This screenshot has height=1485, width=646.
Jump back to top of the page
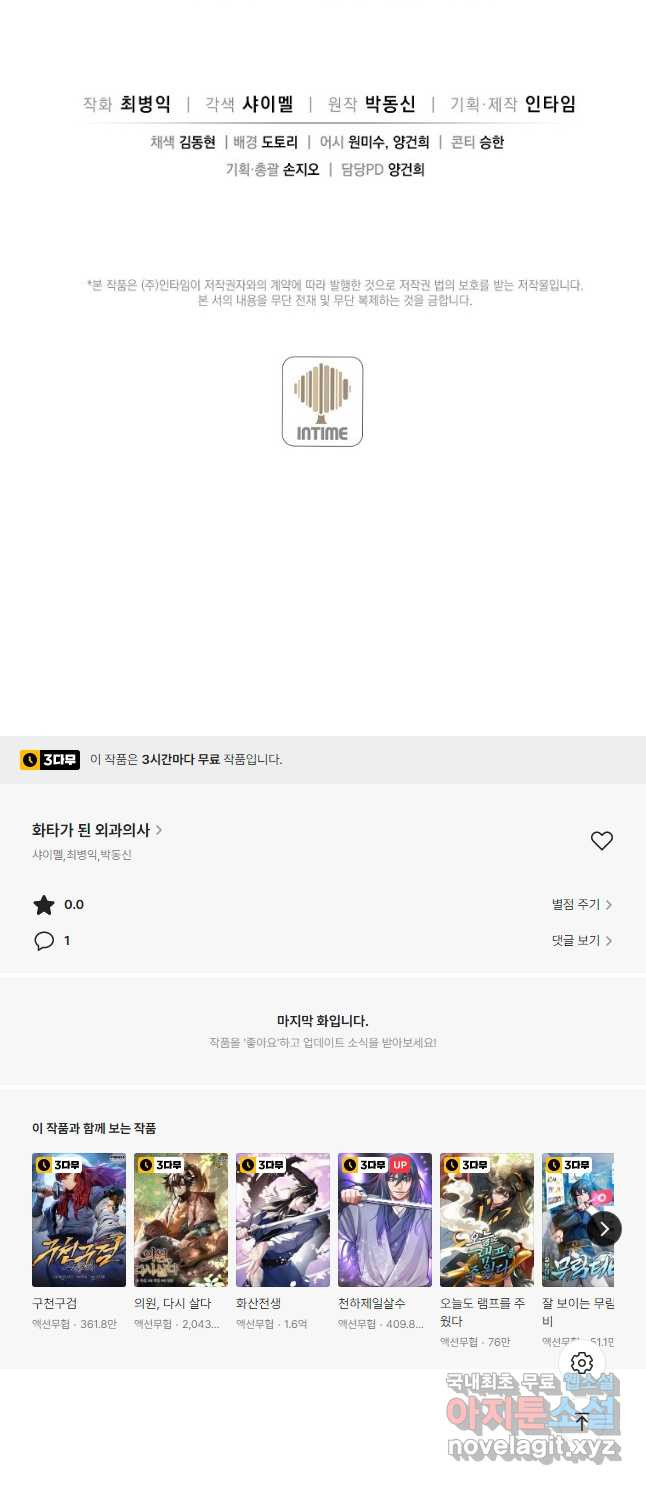point(582,1422)
